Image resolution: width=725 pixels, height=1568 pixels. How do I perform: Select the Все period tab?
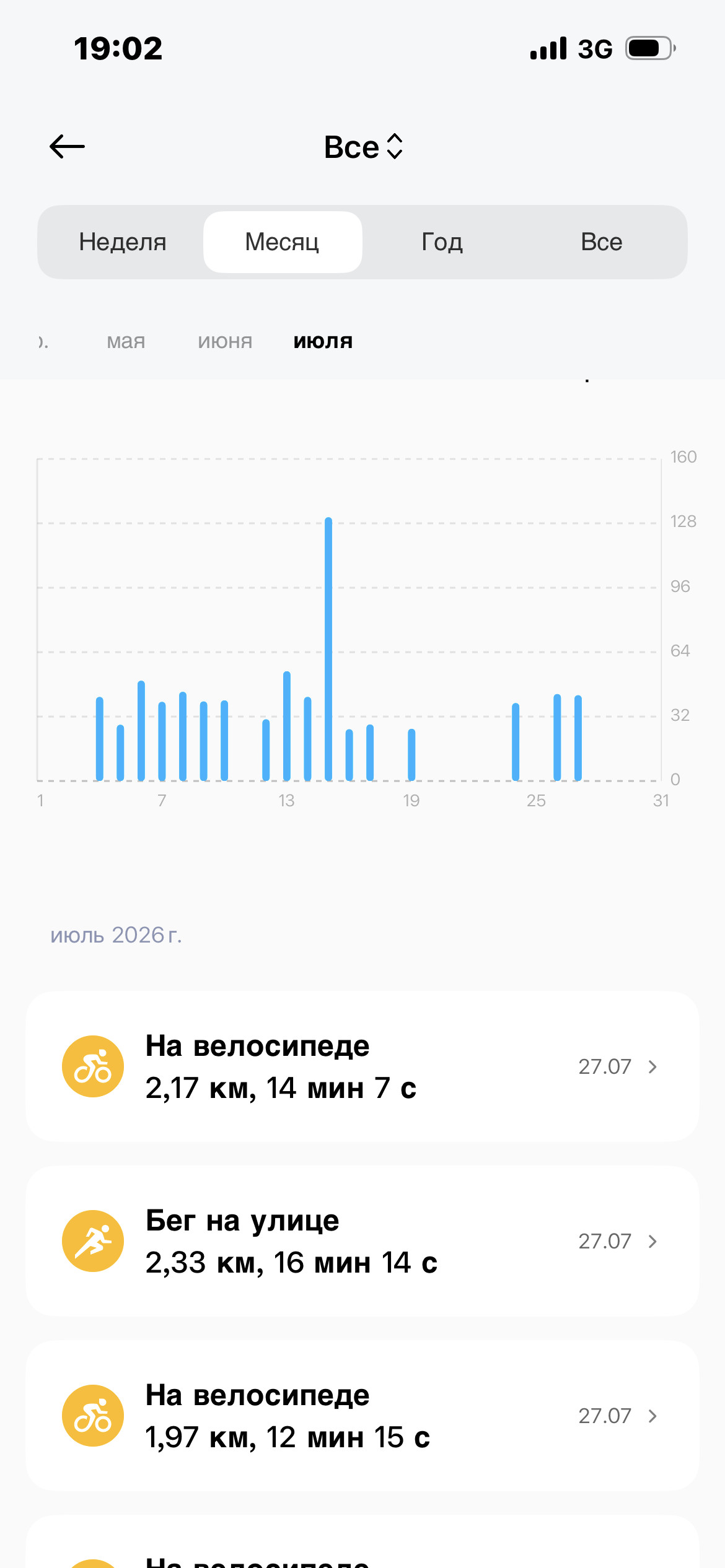click(602, 242)
